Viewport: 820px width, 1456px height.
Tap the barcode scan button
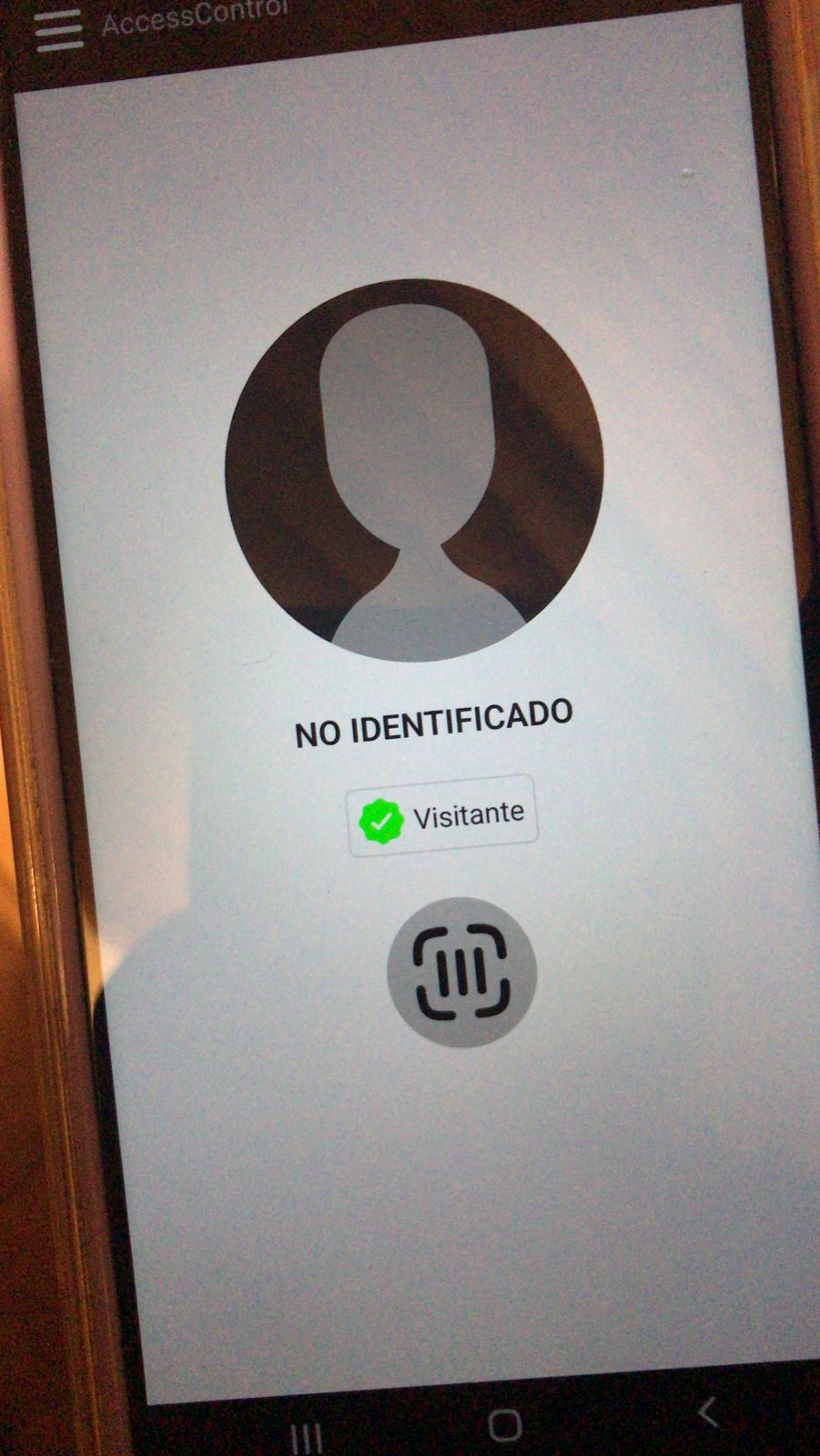point(461,972)
